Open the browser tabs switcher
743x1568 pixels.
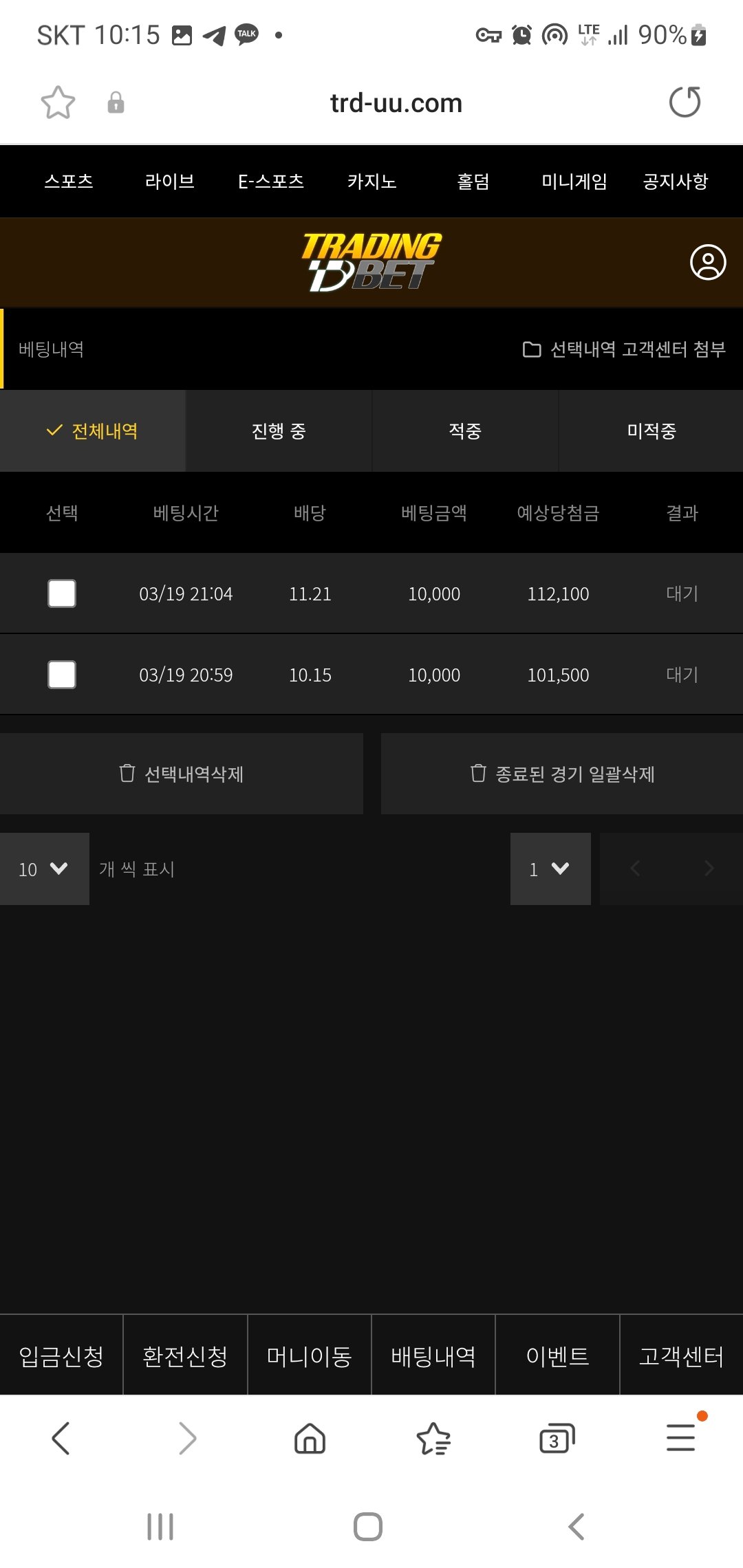(x=557, y=1439)
